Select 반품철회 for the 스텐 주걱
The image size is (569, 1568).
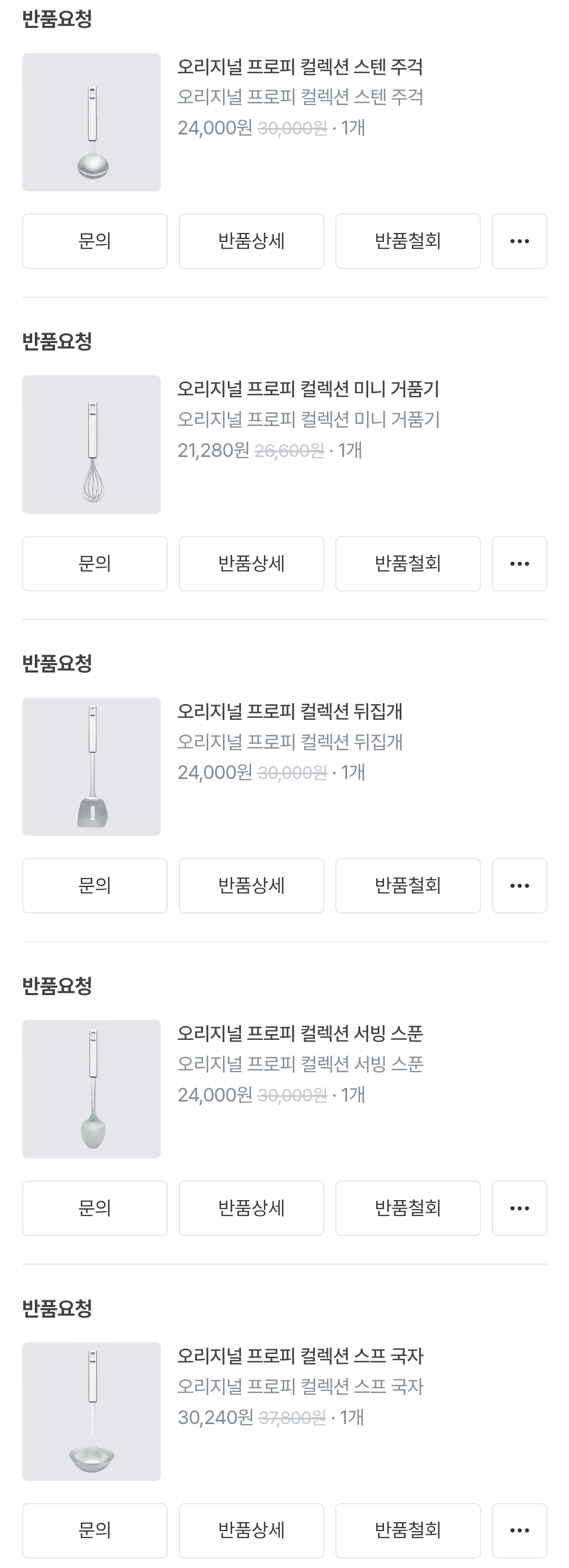[x=408, y=241]
